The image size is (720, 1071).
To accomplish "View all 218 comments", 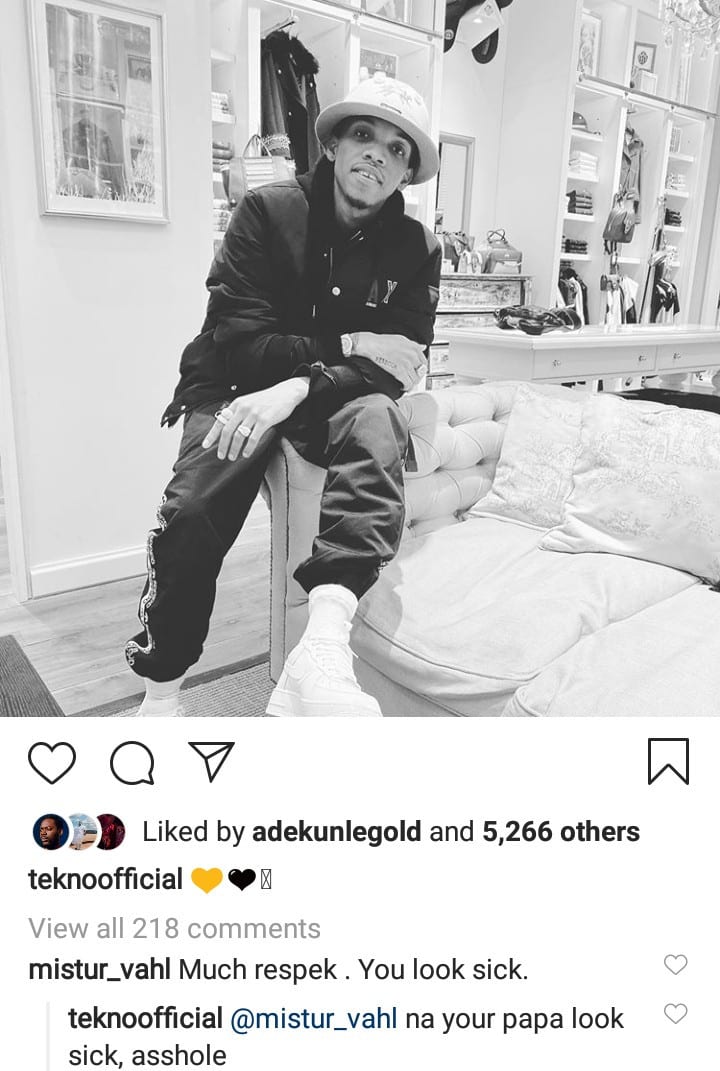I will point(174,928).
